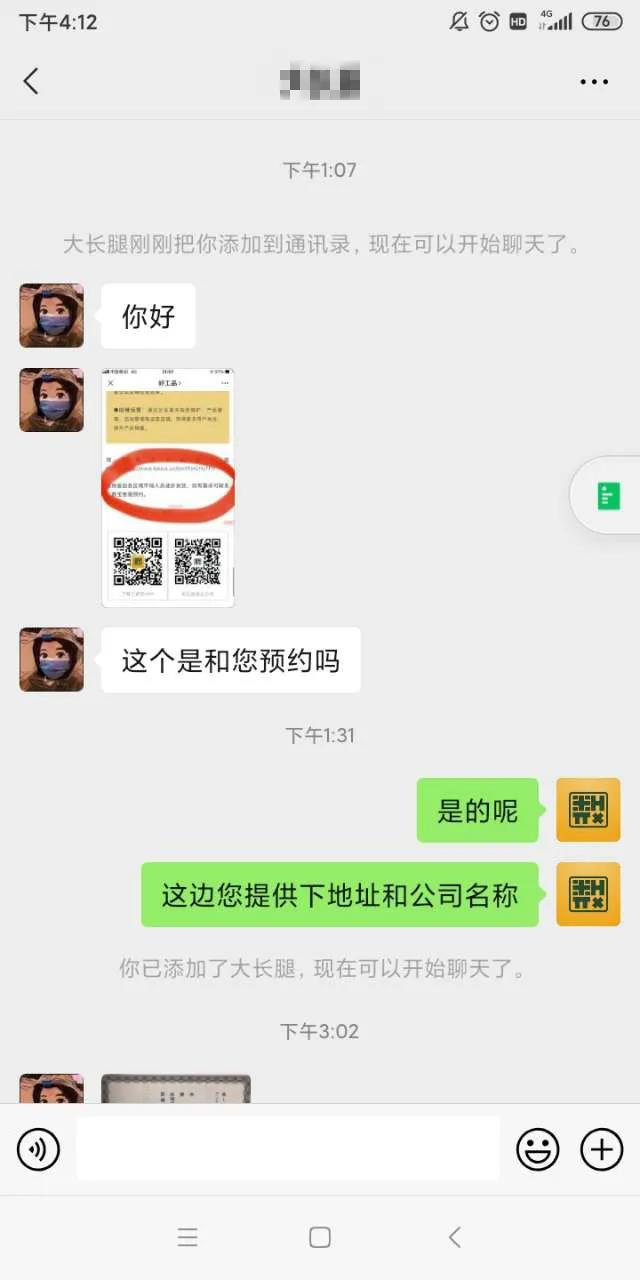
Task: Go back to the chat list
Action: tap(31, 81)
